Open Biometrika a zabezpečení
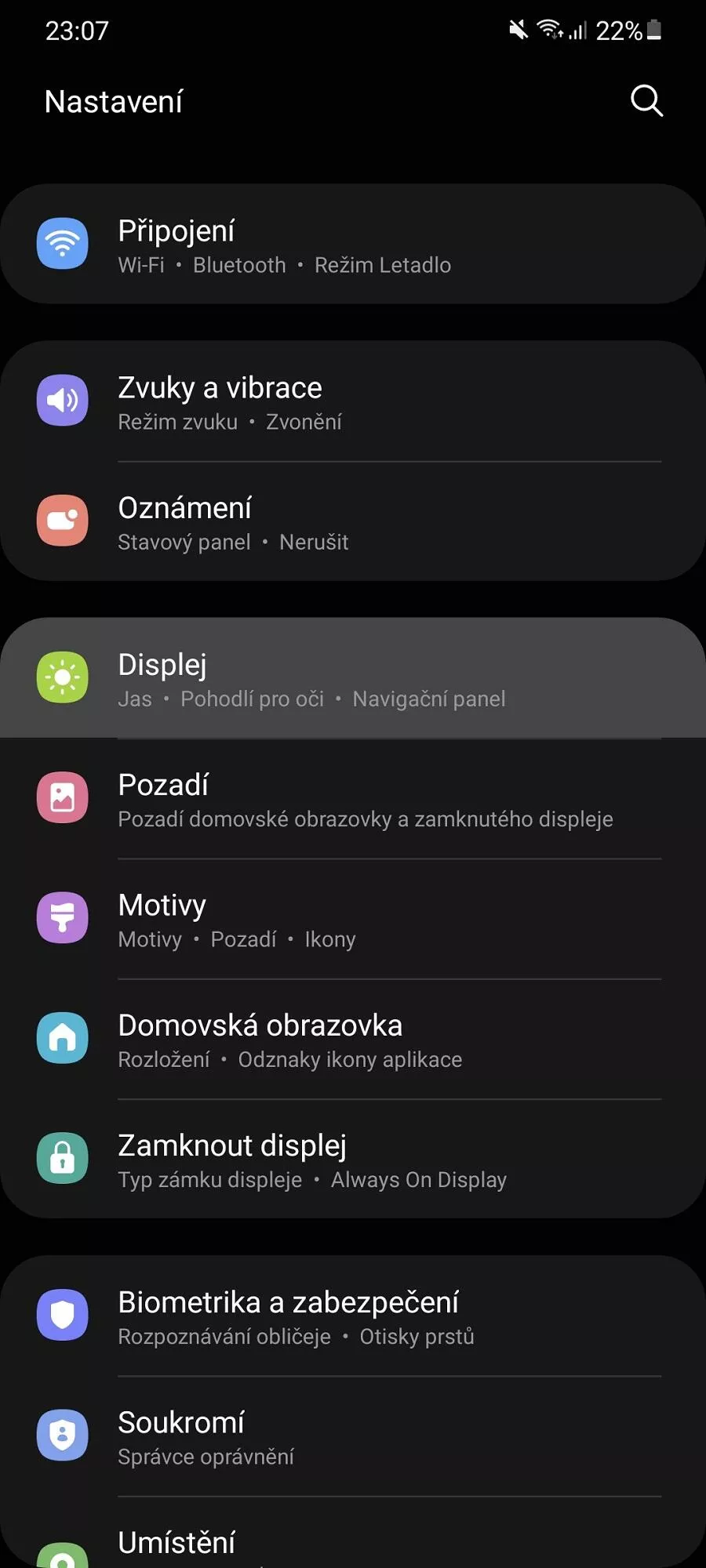The height and width of the screenshot is (1568, 706). [353, 1316]
